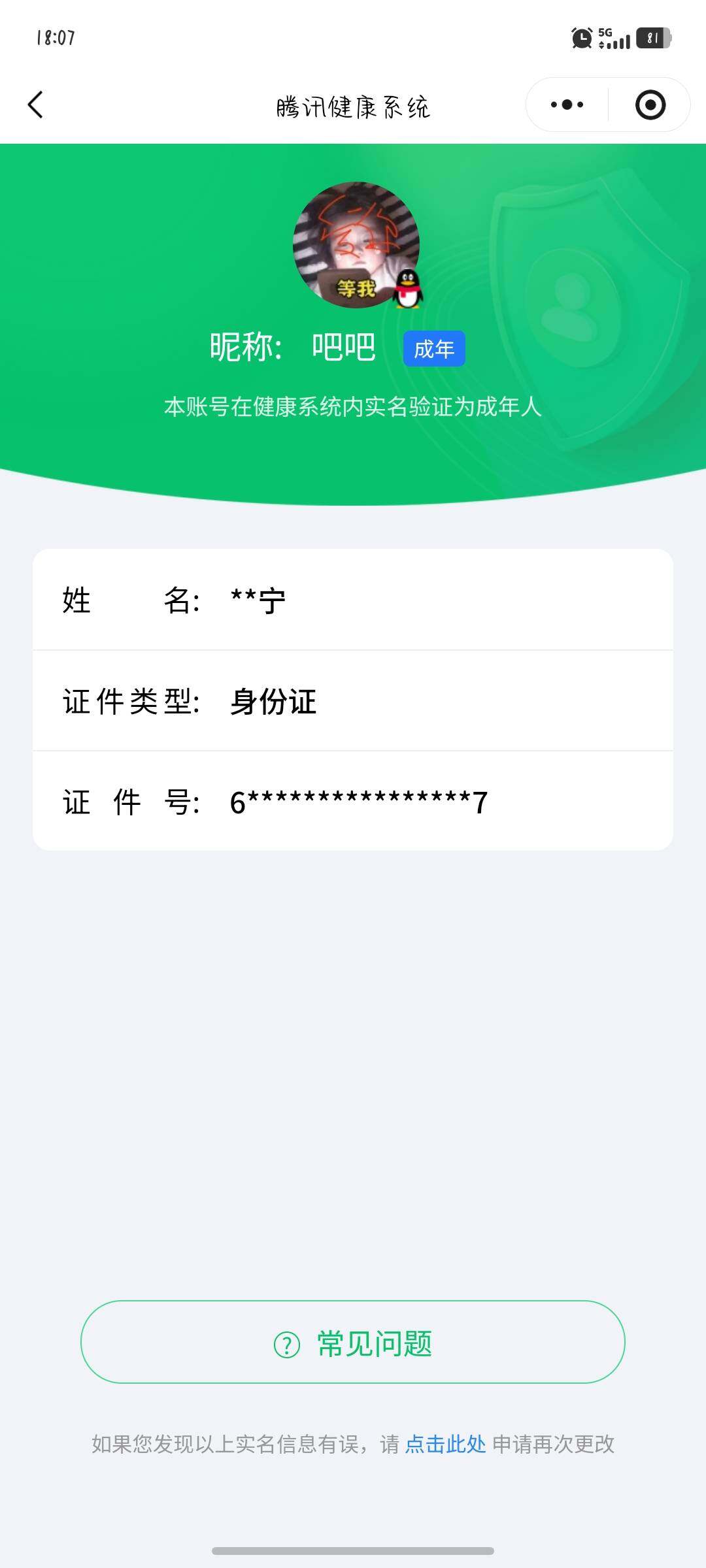This screenshot has height=1568, width=706.
Task: Tap the bottom home indicator bar
Action: [x=353, y=1551]
